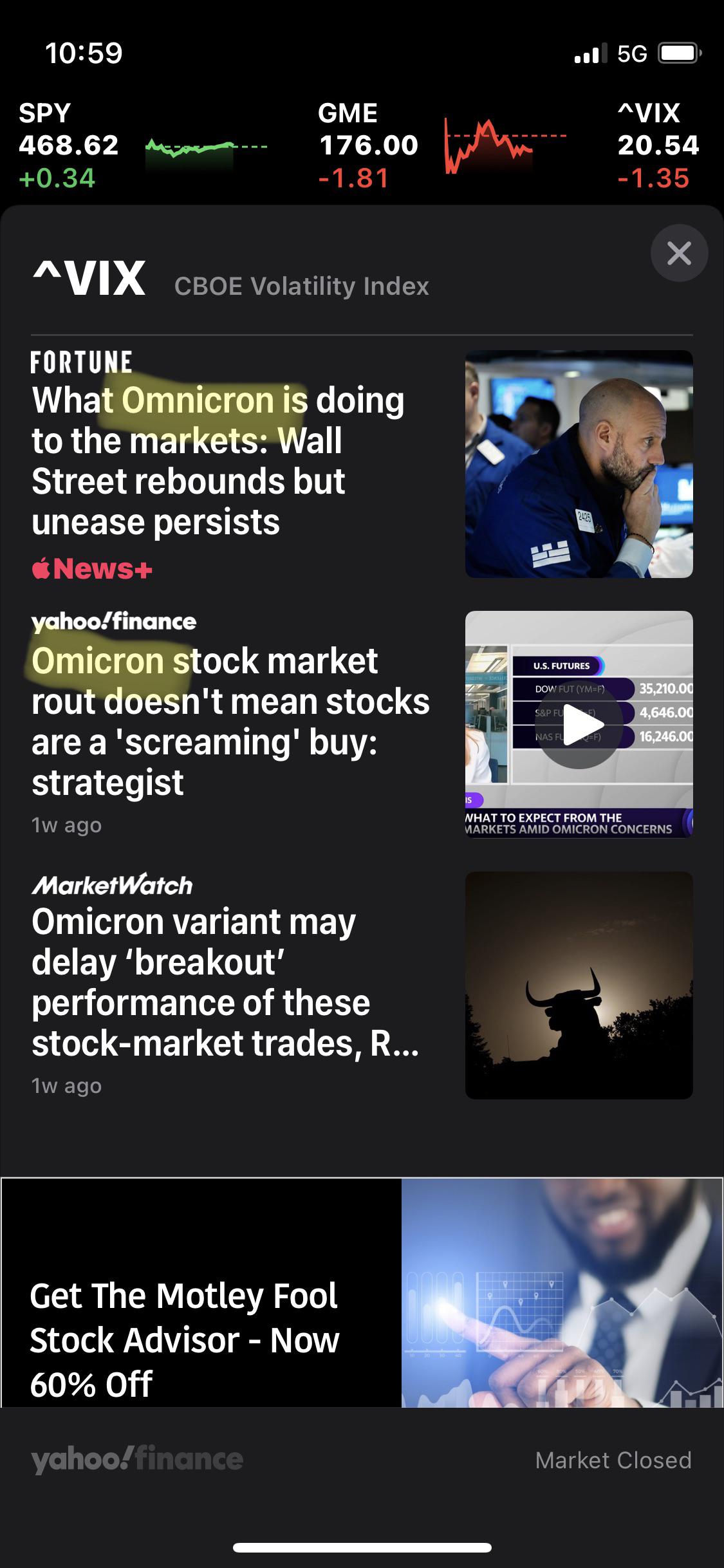This screenshot has height=1568, width=724.
Task: Dismiss the ^VIX news panel
Action: [x=680, y=253]
